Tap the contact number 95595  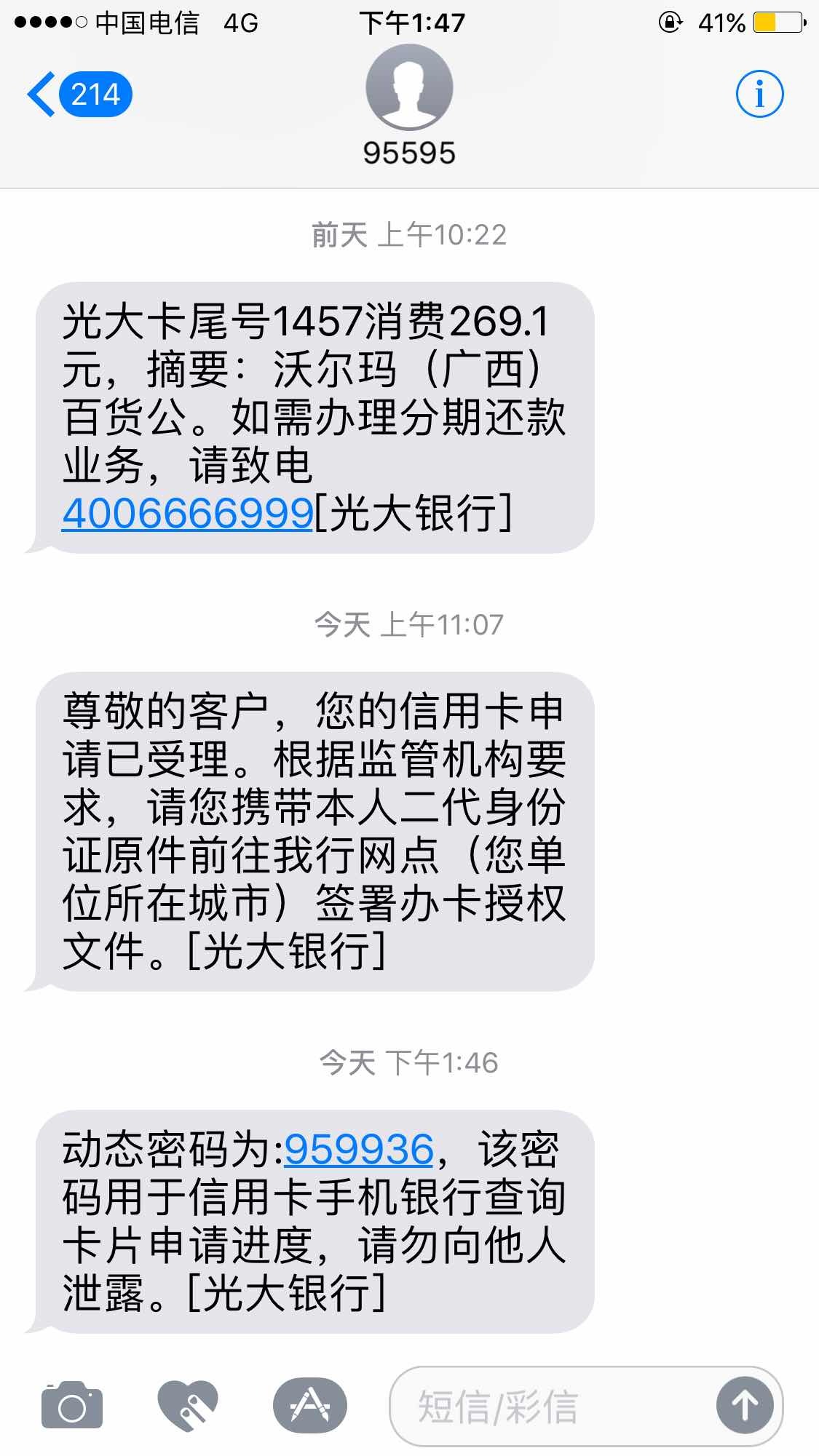pos(410,151)
